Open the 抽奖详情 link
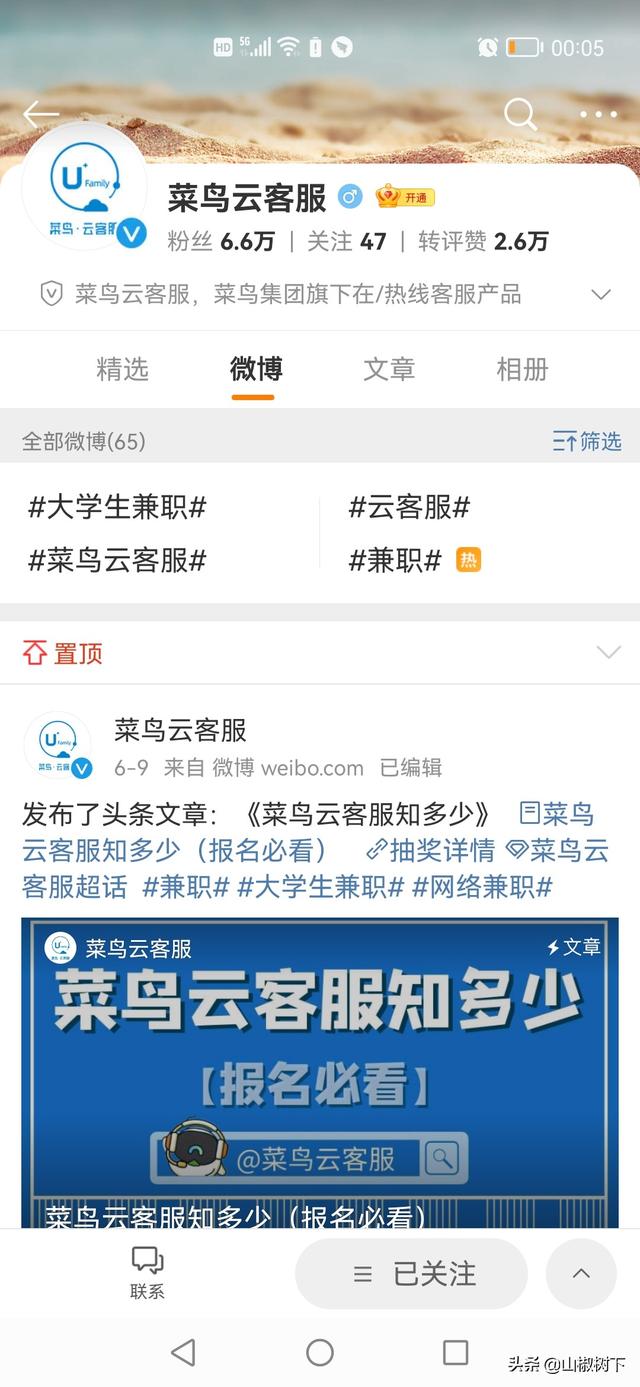The height and width of the screenshot is (1387, 640). click(x=431, y=850)
